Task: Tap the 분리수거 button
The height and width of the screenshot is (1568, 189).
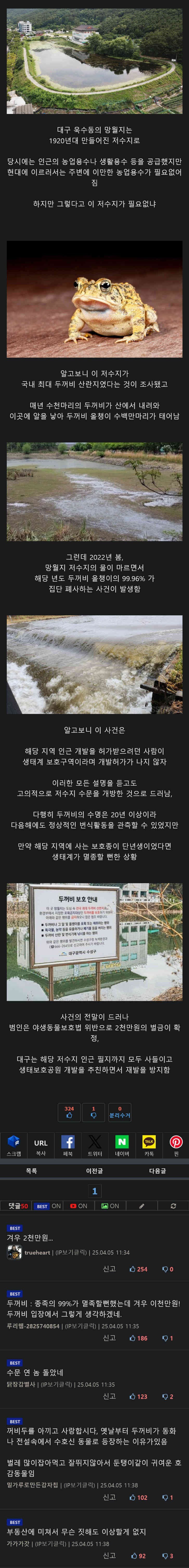Action: (120, 1112)
